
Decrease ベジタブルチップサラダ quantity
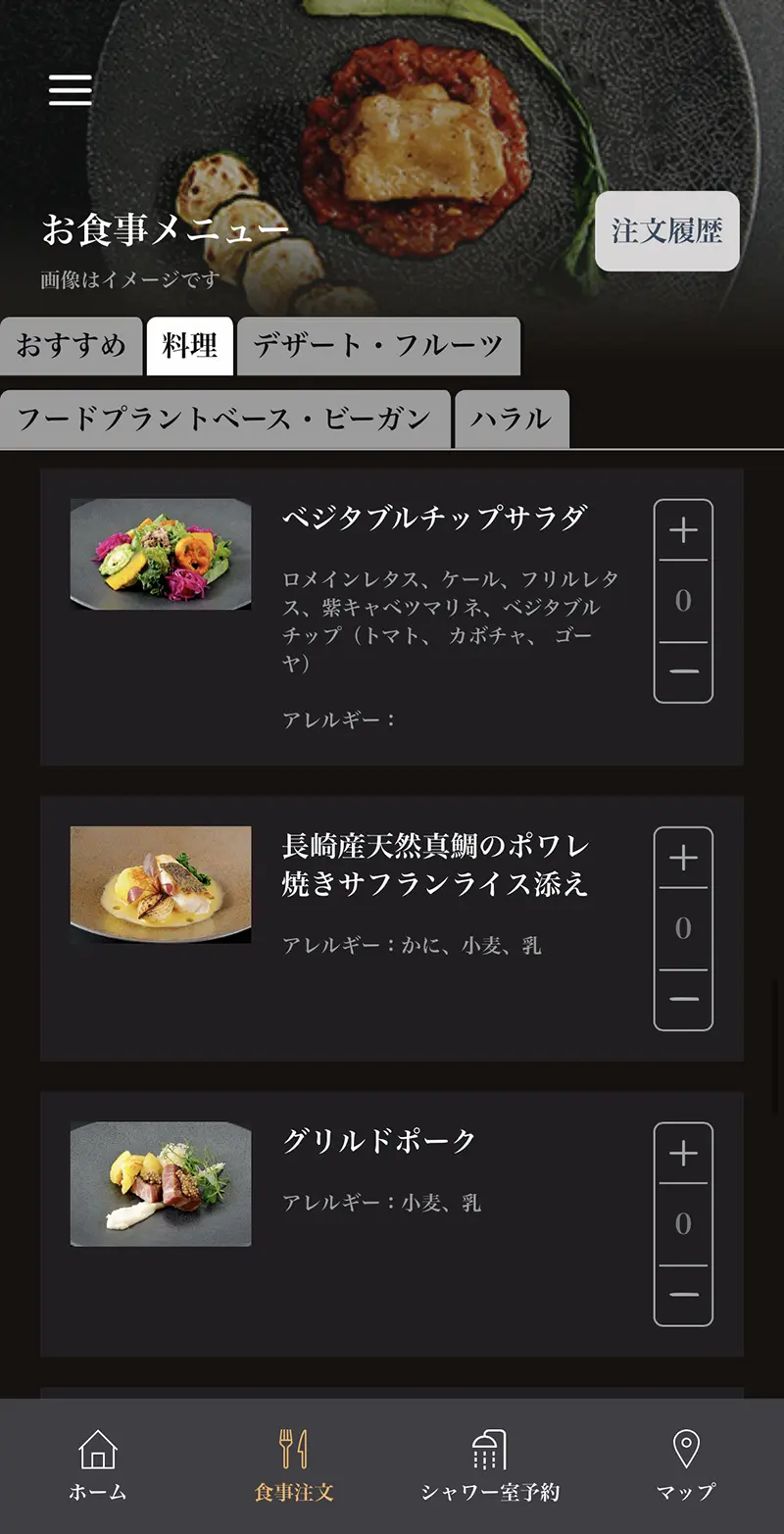[683, 671]
